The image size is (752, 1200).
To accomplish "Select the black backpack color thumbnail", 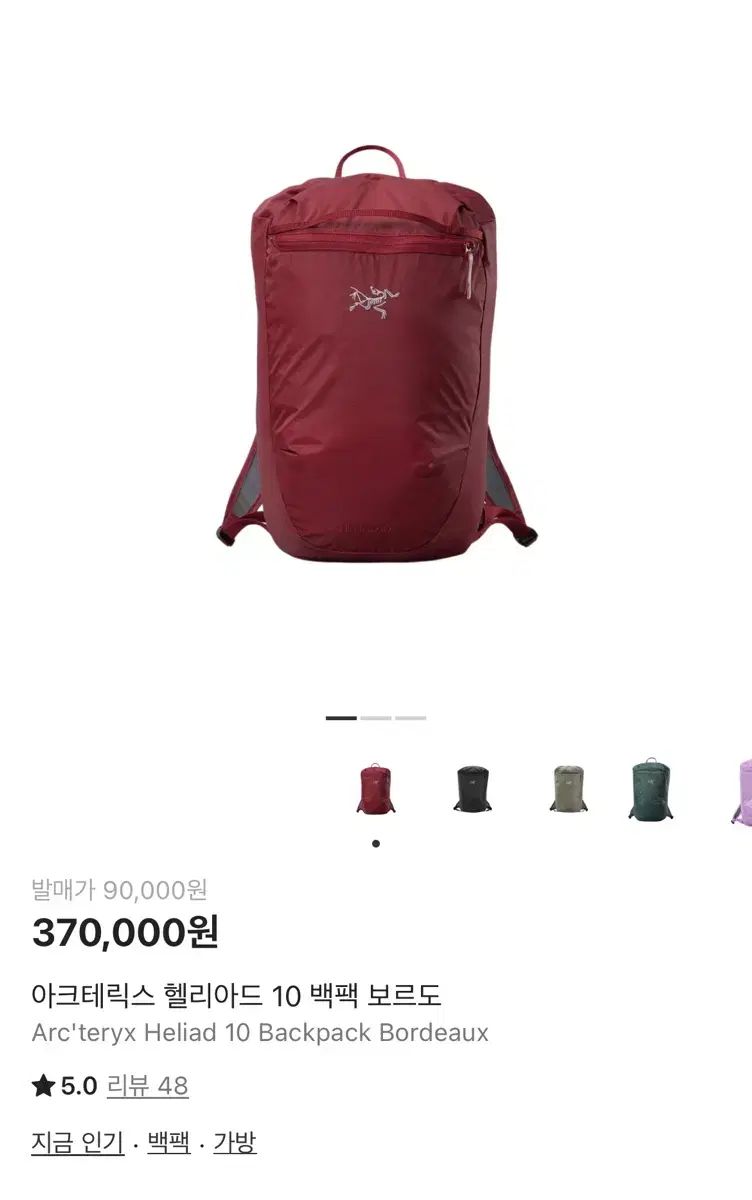I will (472, 788).
